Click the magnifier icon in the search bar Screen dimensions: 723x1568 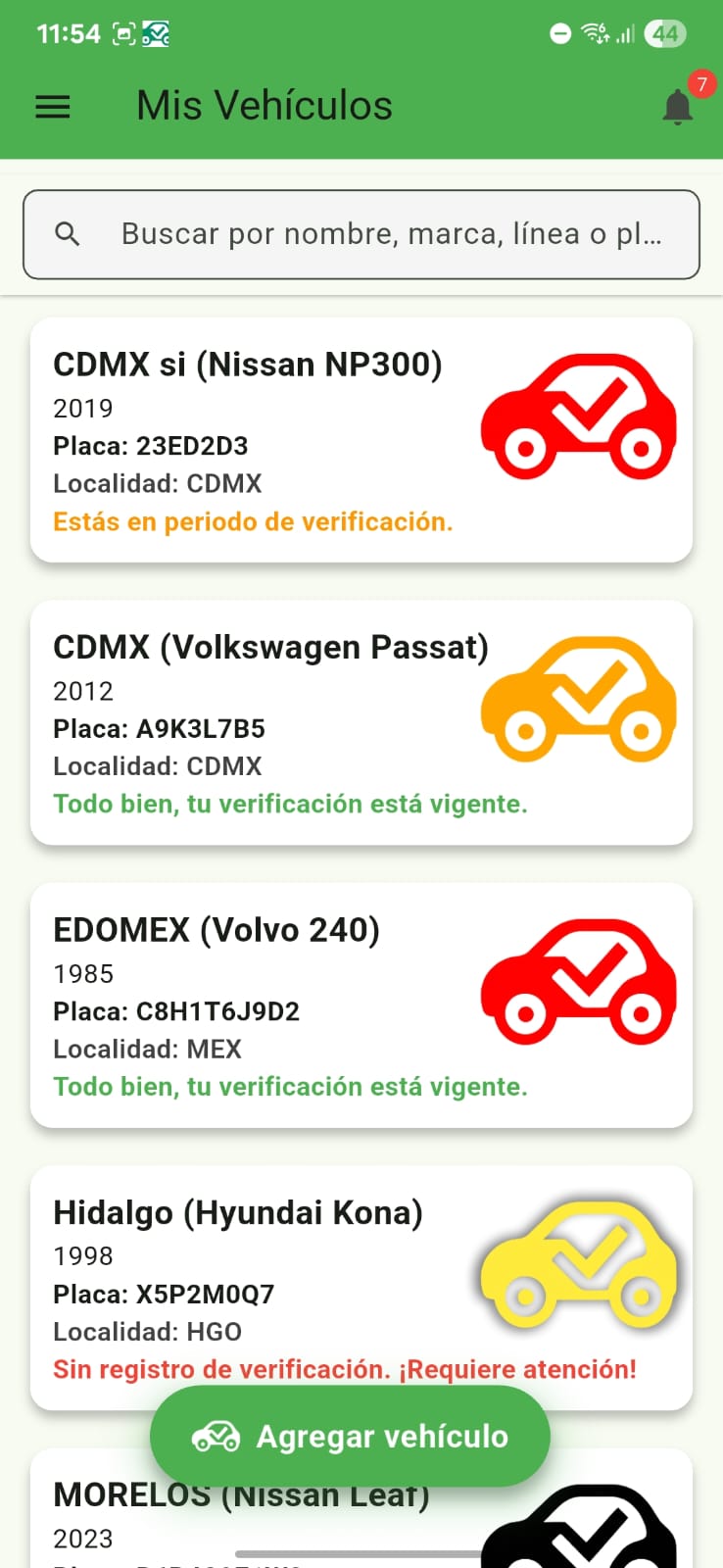(68, 234)
